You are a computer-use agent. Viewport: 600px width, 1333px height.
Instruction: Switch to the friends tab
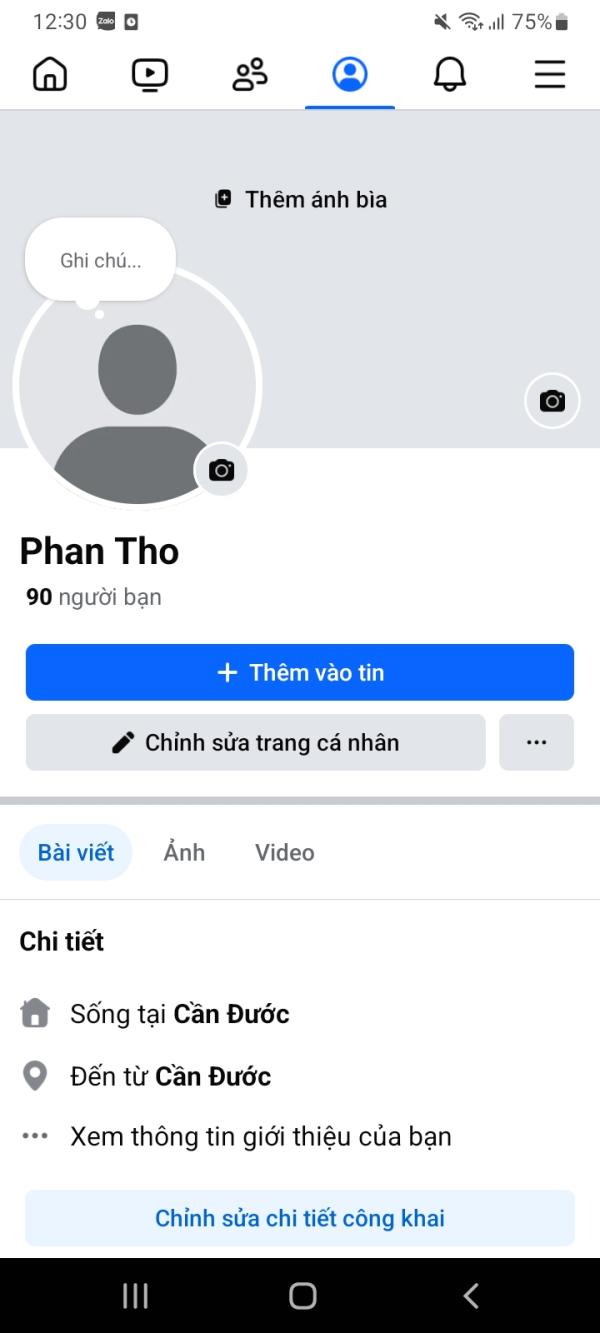pyautogui.click(x=250, y=75)
